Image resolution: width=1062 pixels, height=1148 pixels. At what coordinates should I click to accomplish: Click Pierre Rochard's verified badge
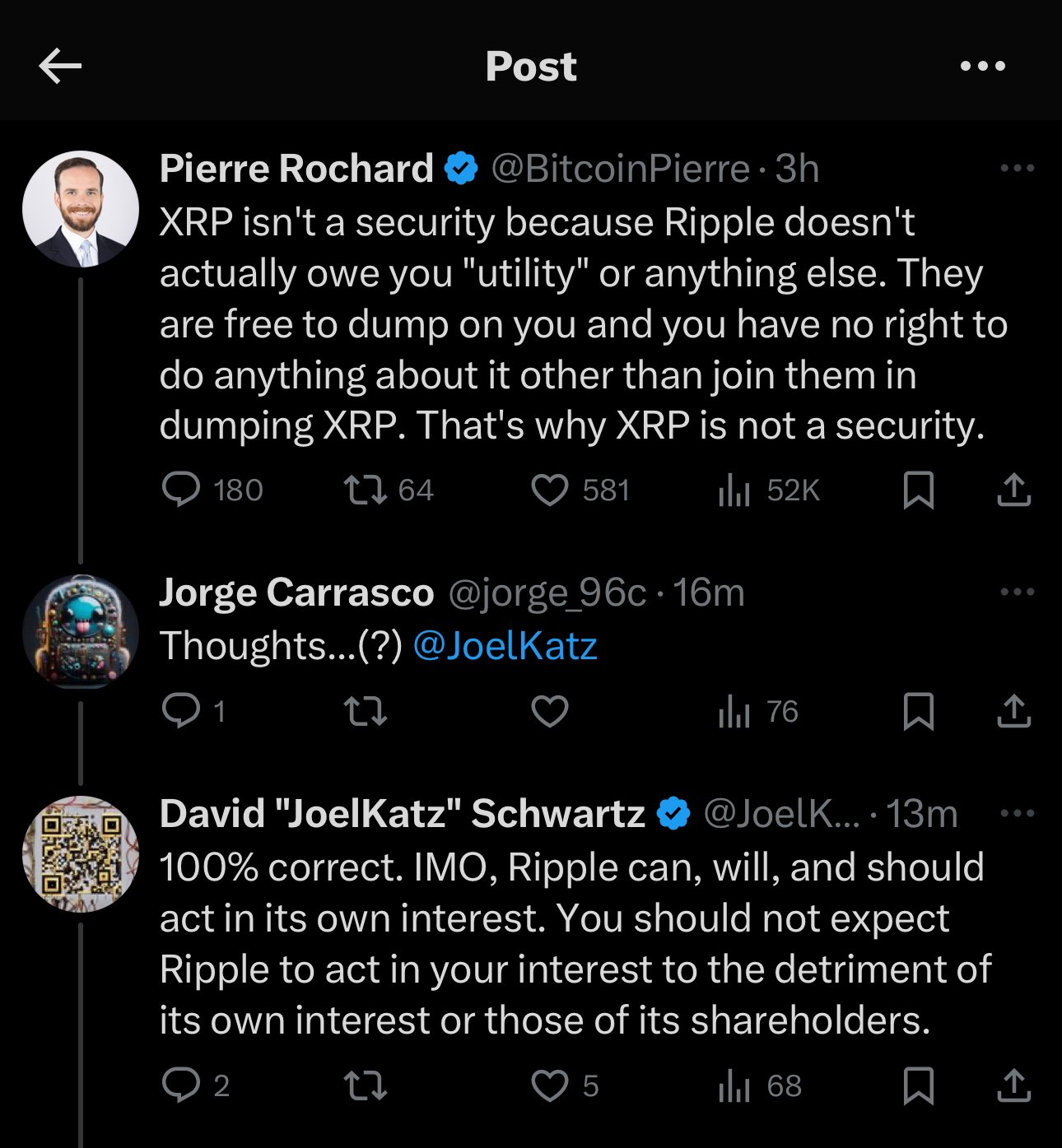pyautogui.click(x=459, y=168)
